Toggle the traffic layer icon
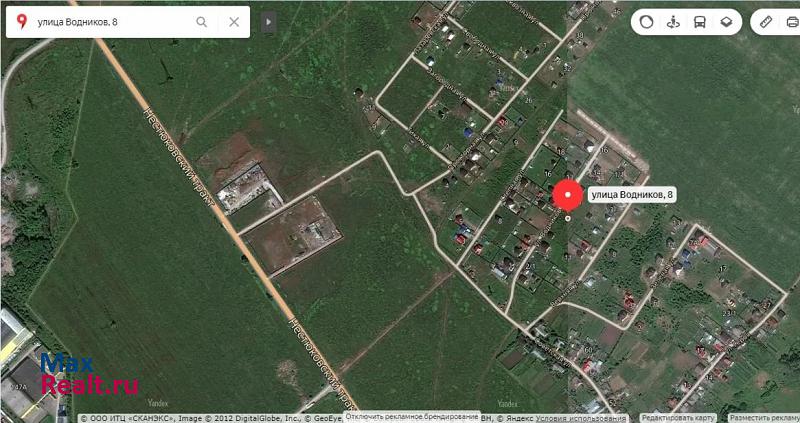 (646, 21)
